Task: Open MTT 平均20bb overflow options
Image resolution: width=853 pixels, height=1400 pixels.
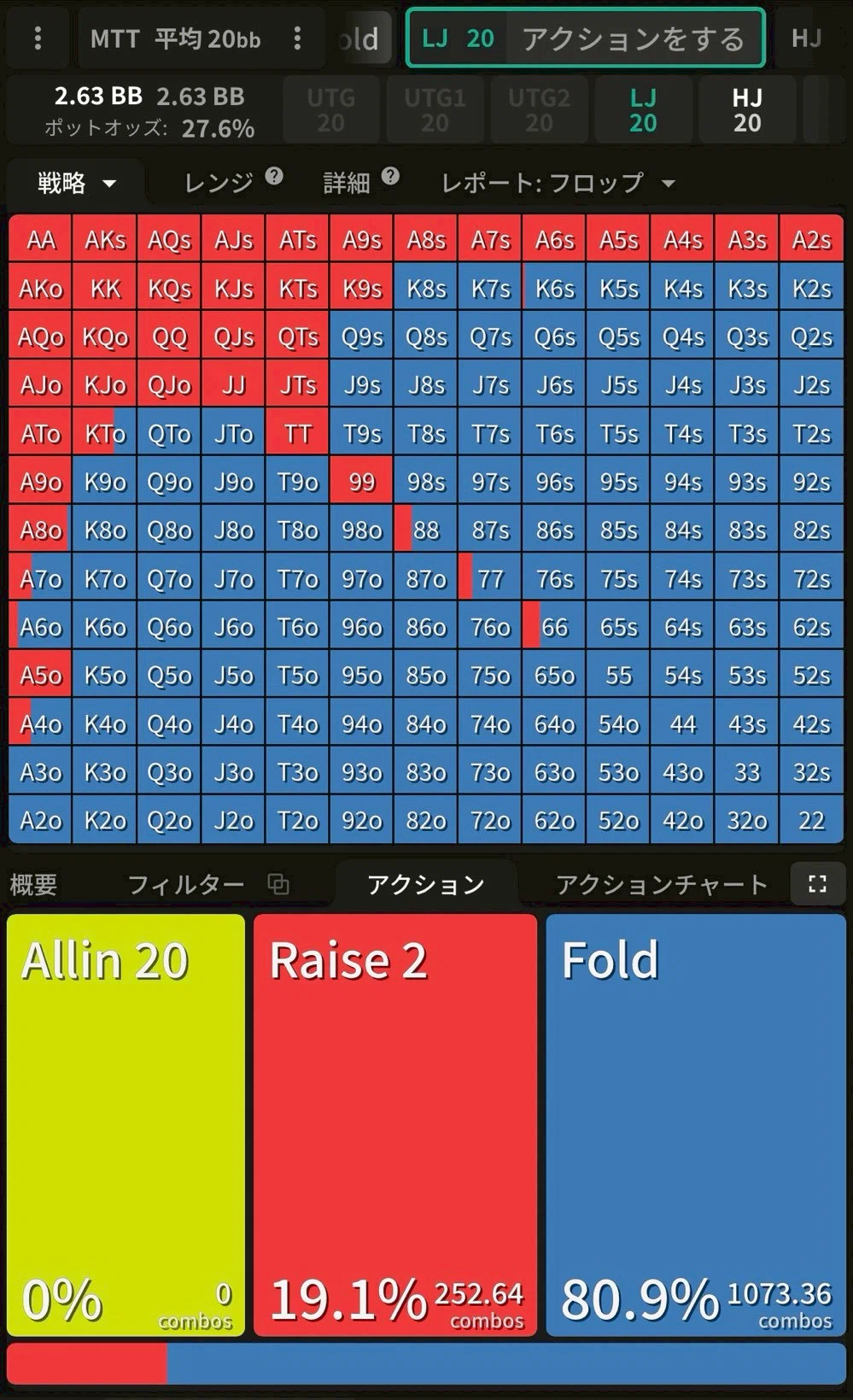Action: tap(297, 38)
